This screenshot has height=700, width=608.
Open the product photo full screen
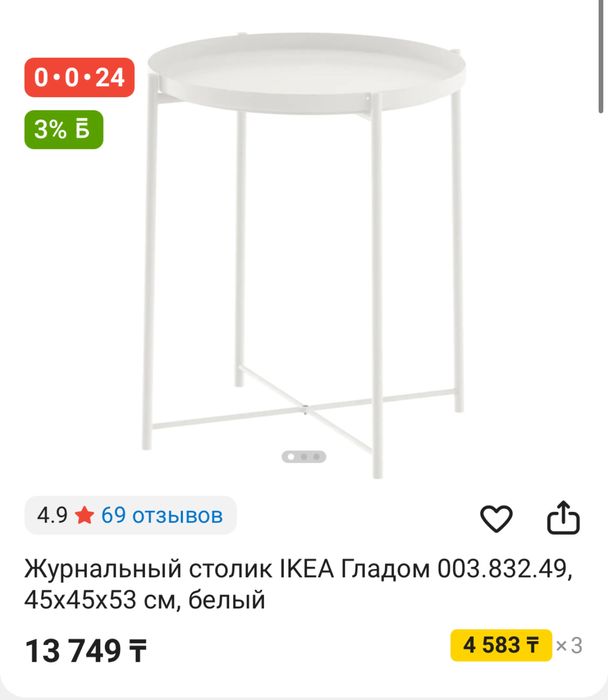coord(305,250)
